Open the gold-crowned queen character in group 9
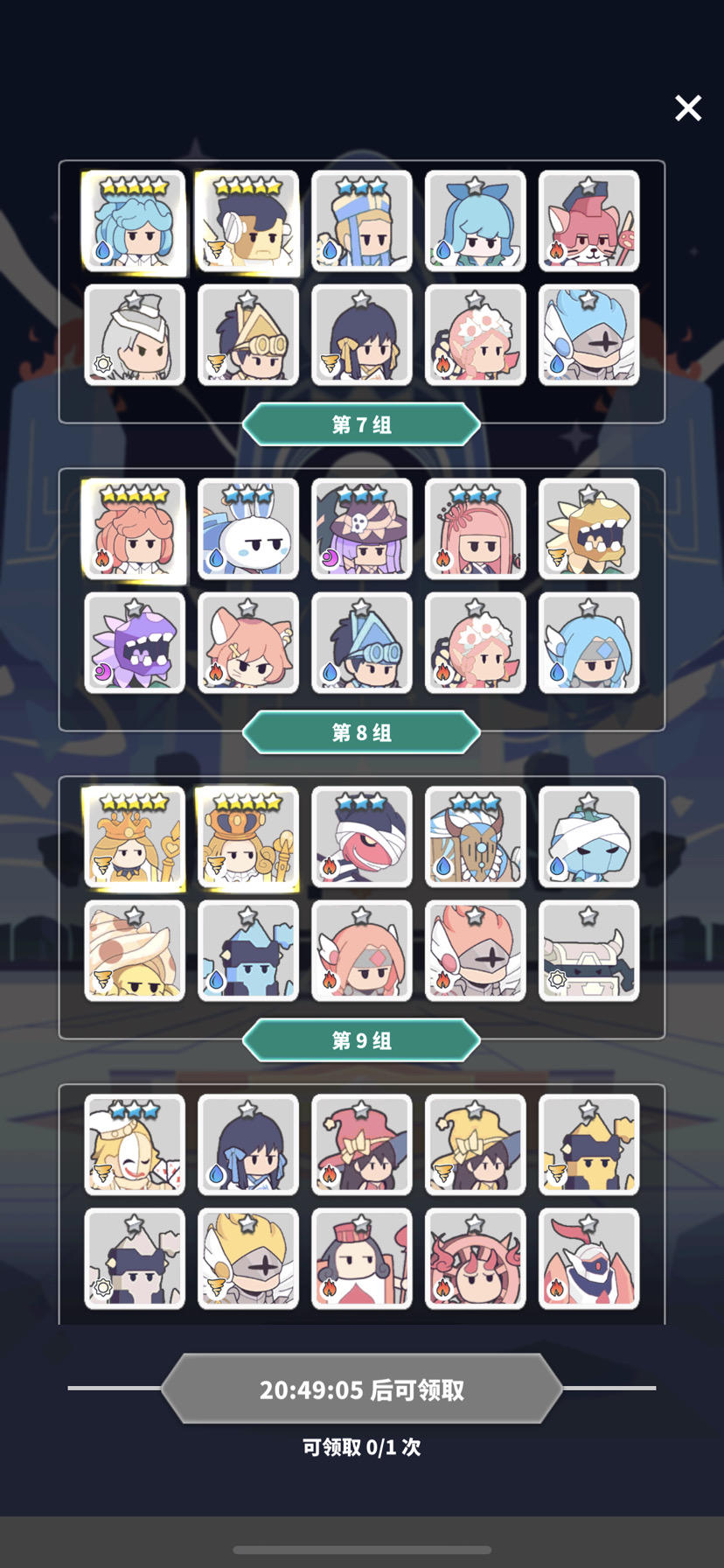Image resolution: width=724 pixels, height=1568 pixels. (247, 837)
